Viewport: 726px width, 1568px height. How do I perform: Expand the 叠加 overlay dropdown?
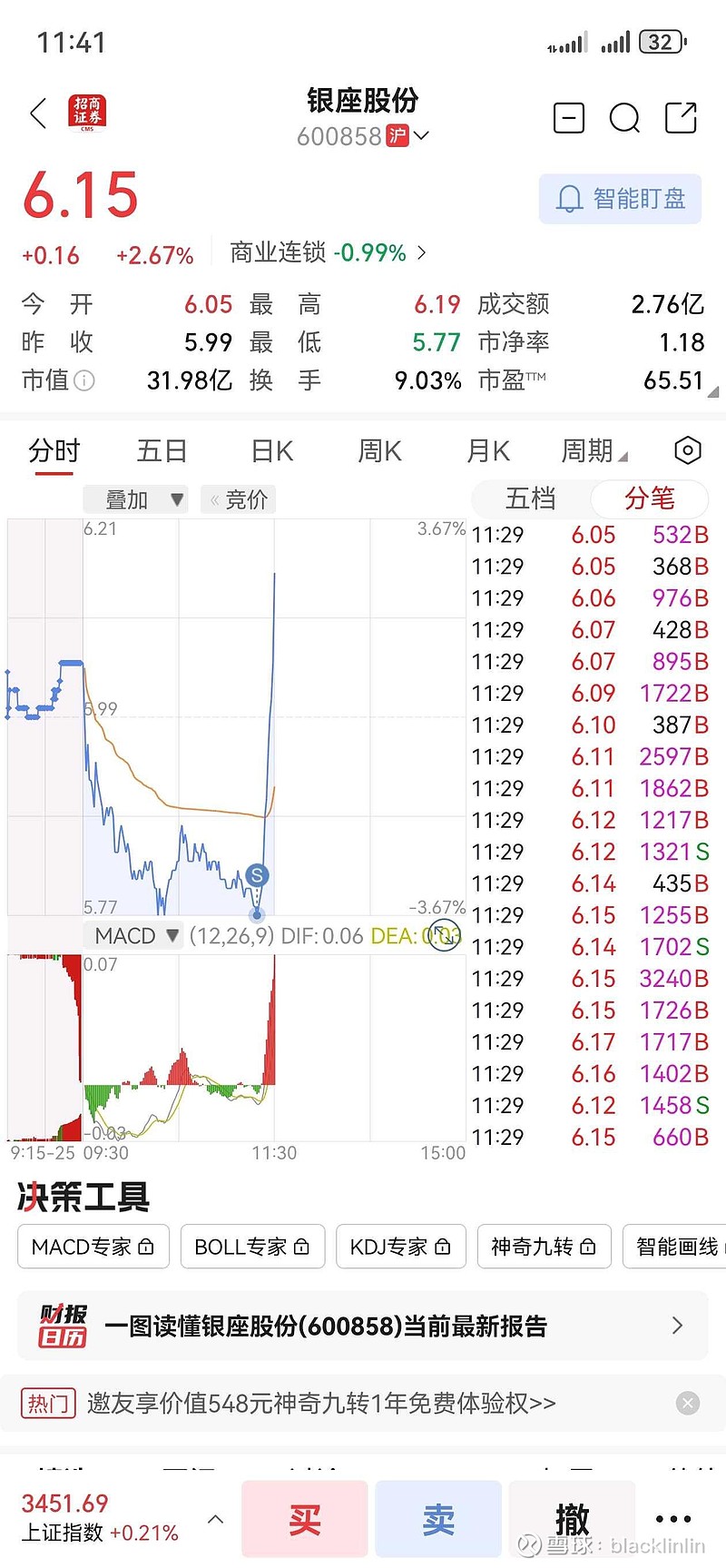coord(135,499)
